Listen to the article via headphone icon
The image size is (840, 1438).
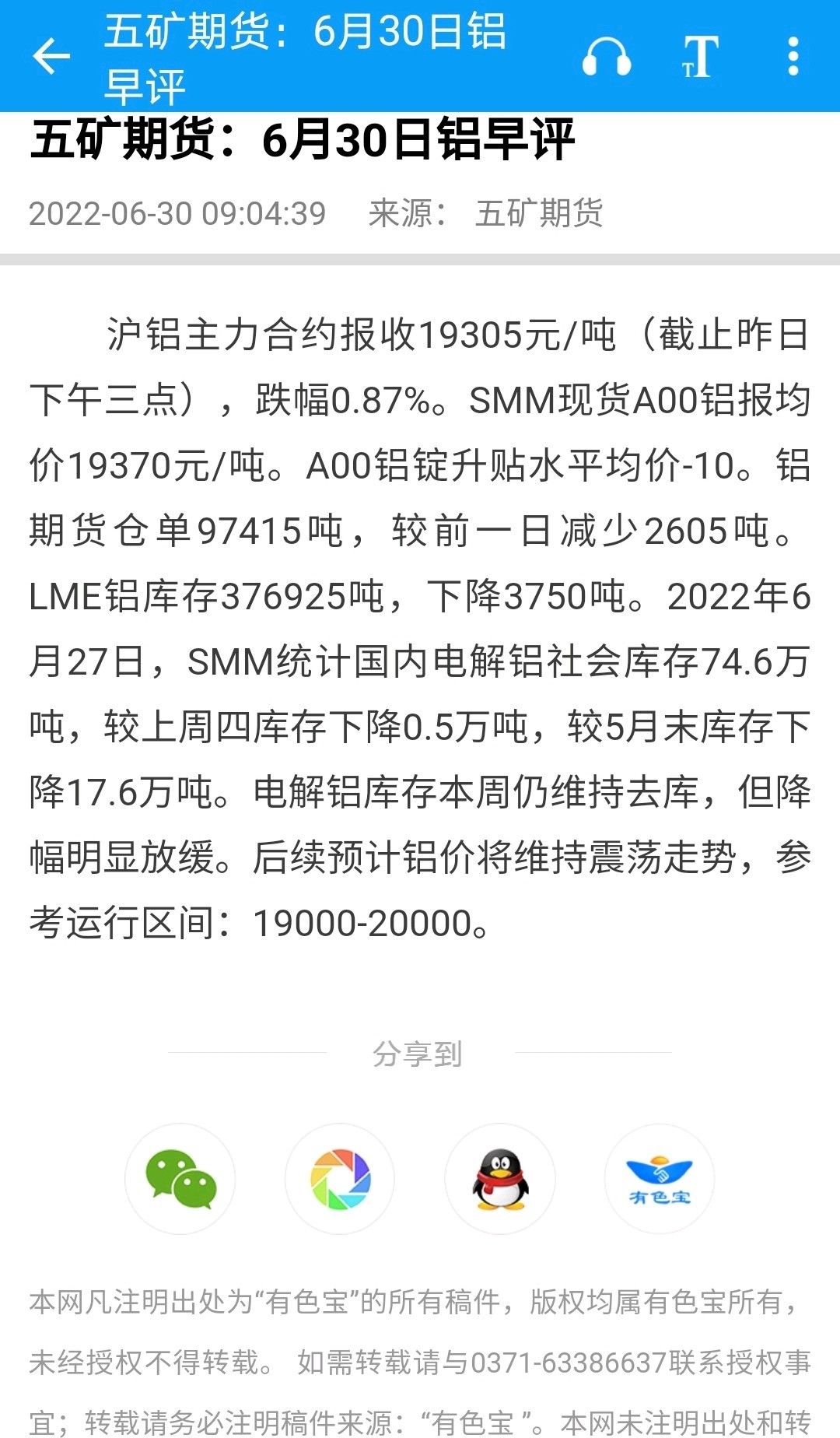607,56
